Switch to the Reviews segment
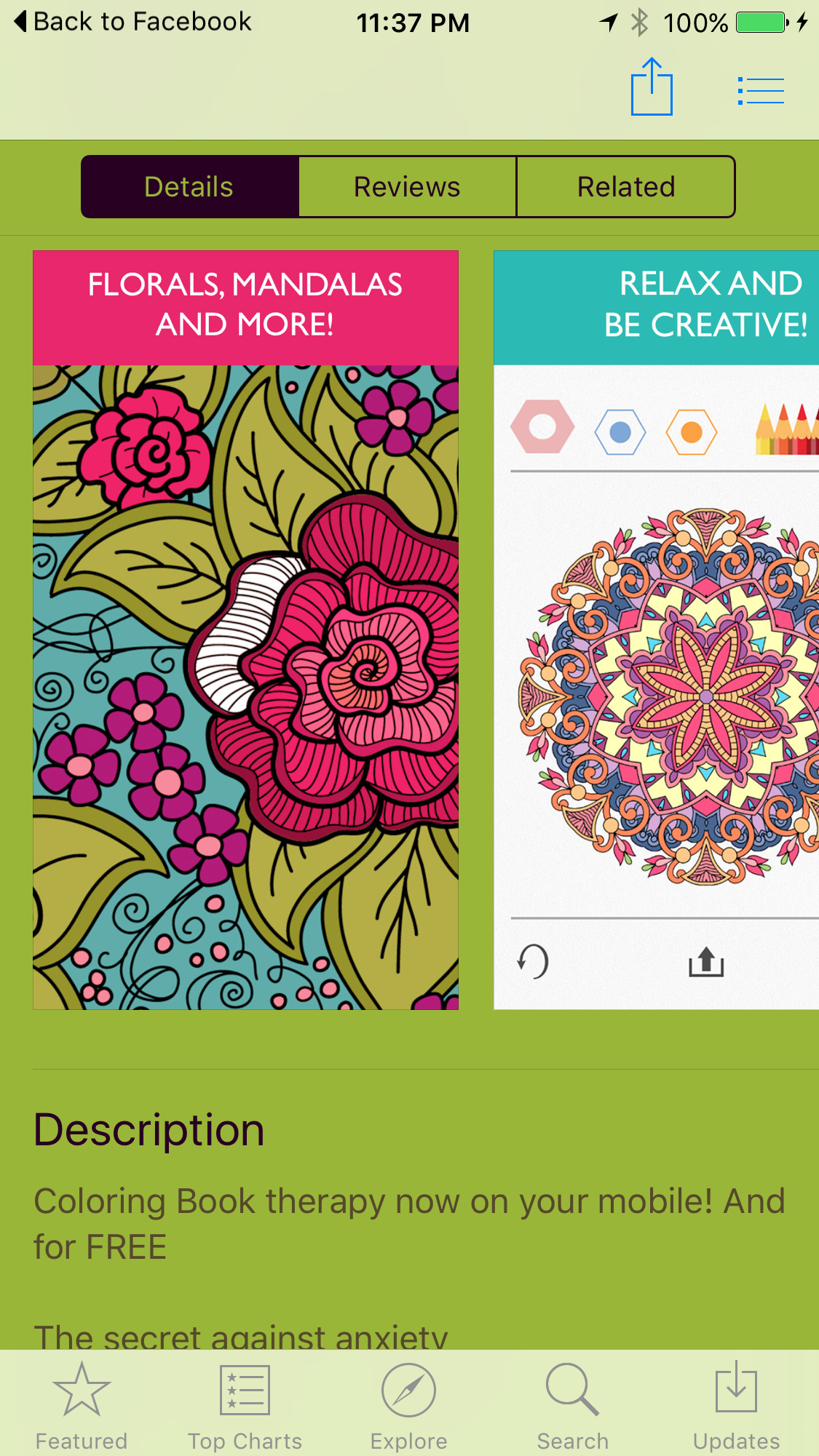 tap(407, 187)
